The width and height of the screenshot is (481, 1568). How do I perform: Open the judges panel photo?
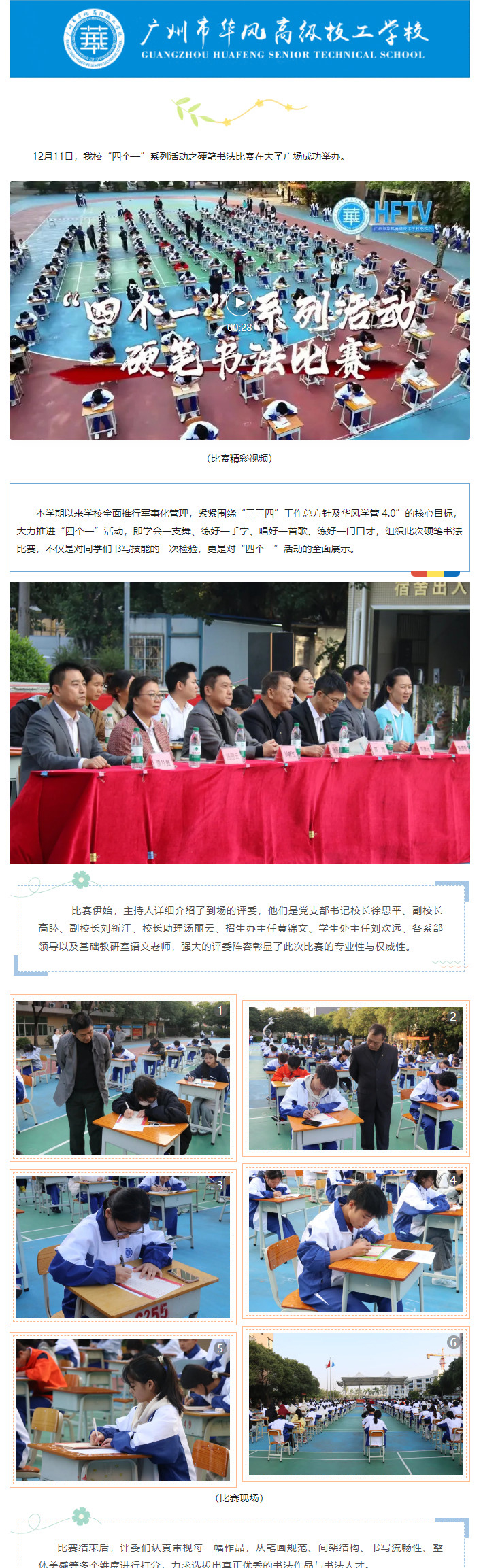pyautogui.click(x=239, y=722)
